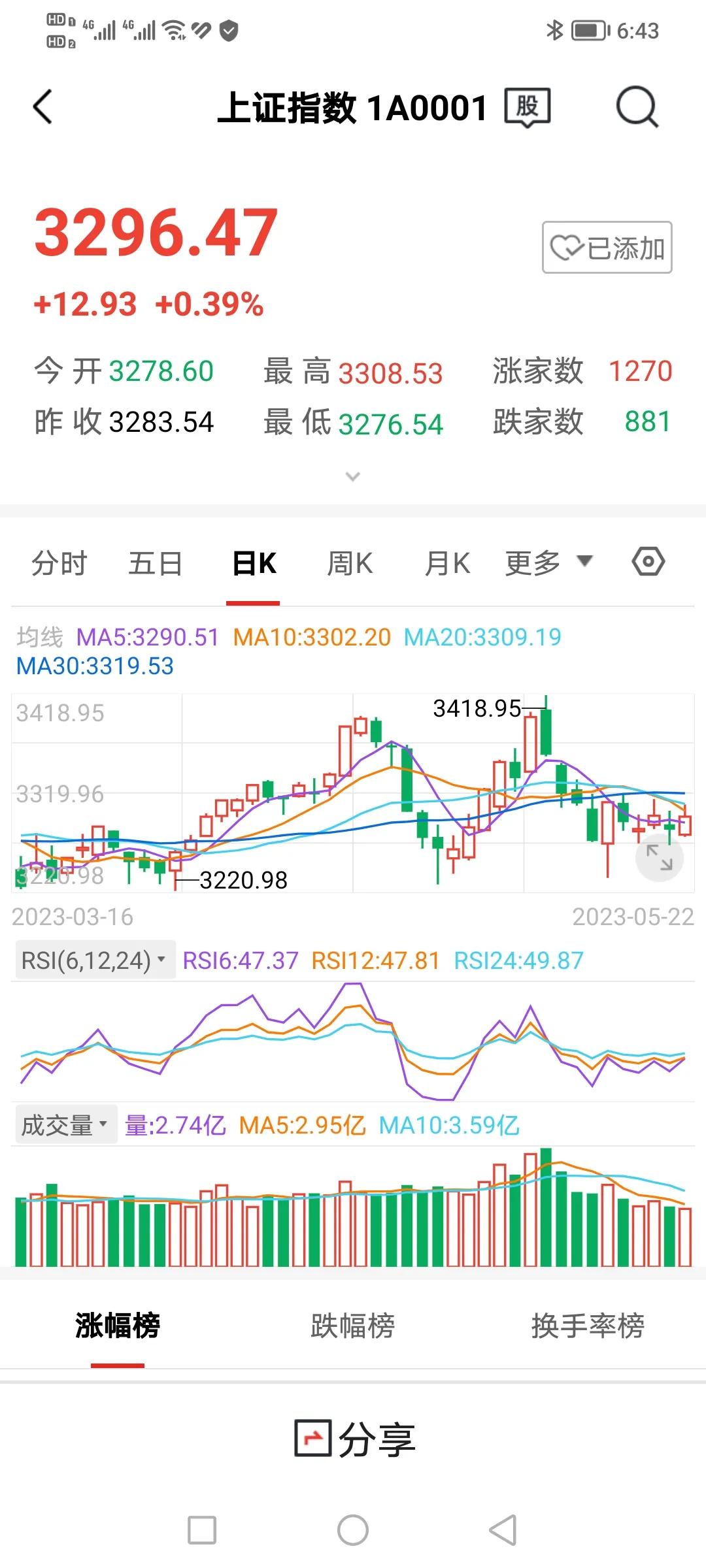
Task: Open the chart indicator settings icon
Action: pyautogui.click(x=649, y=562)
